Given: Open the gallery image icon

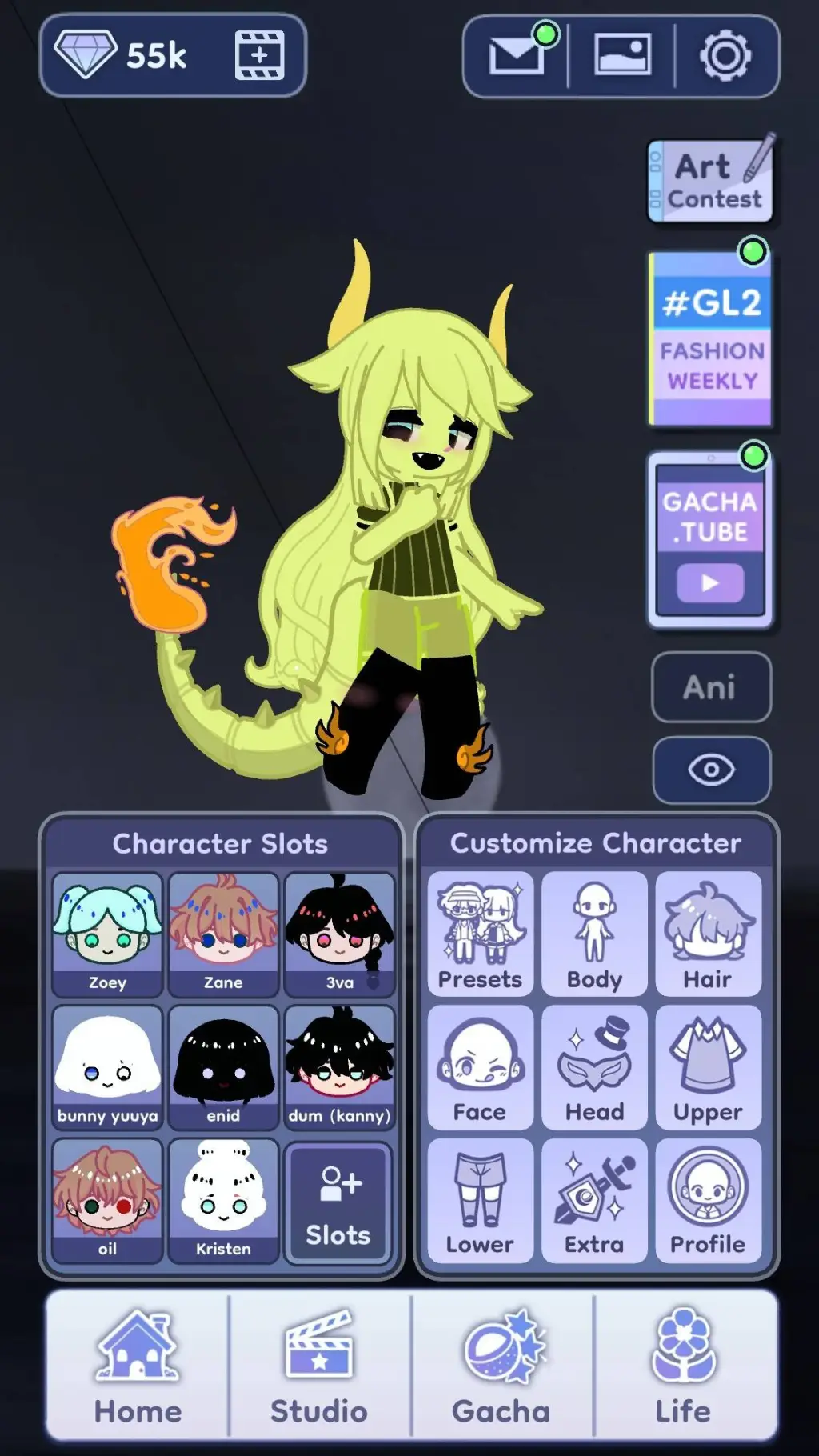Looking at the screenshot, I should pyautogui.click(x=622, y=56).
